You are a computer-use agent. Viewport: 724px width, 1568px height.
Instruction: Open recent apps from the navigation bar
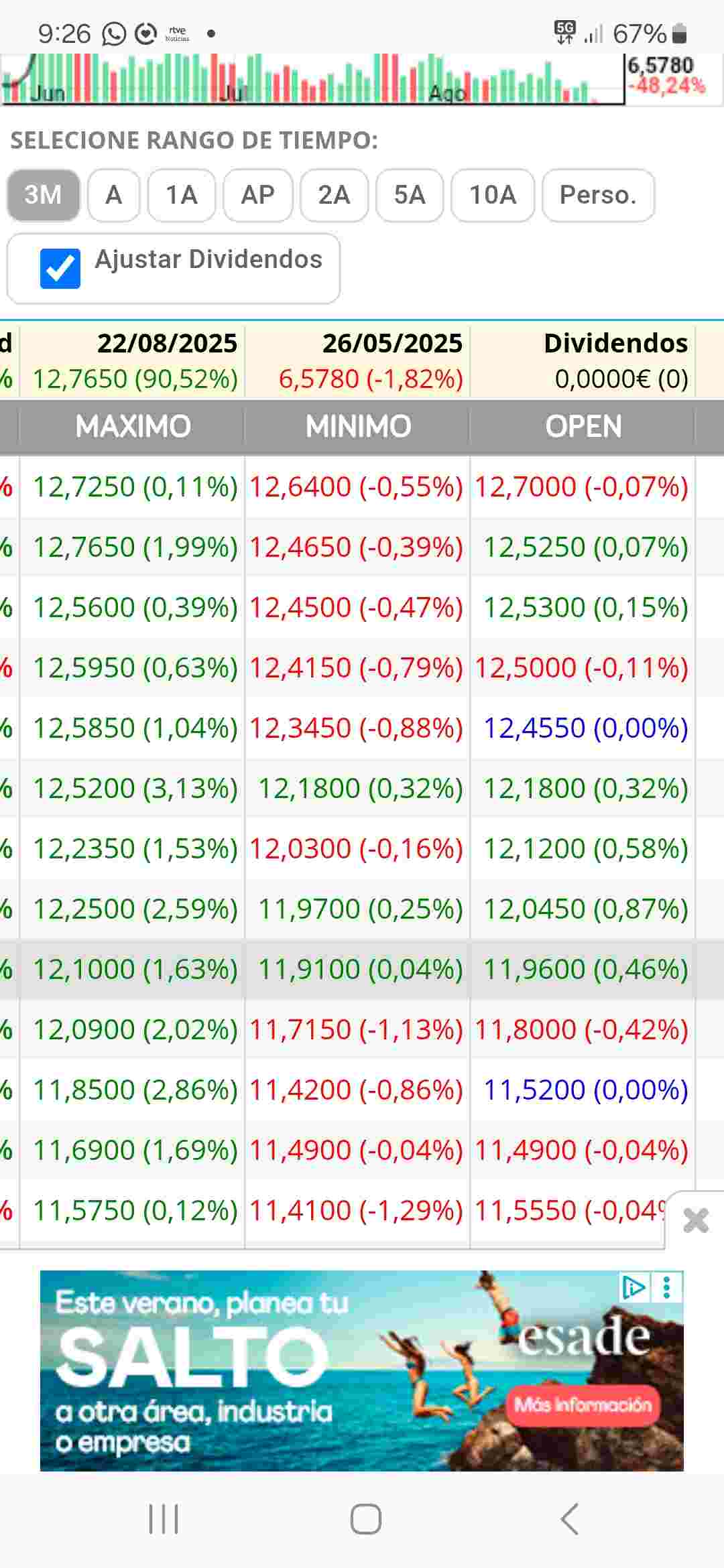(164, 1518)
